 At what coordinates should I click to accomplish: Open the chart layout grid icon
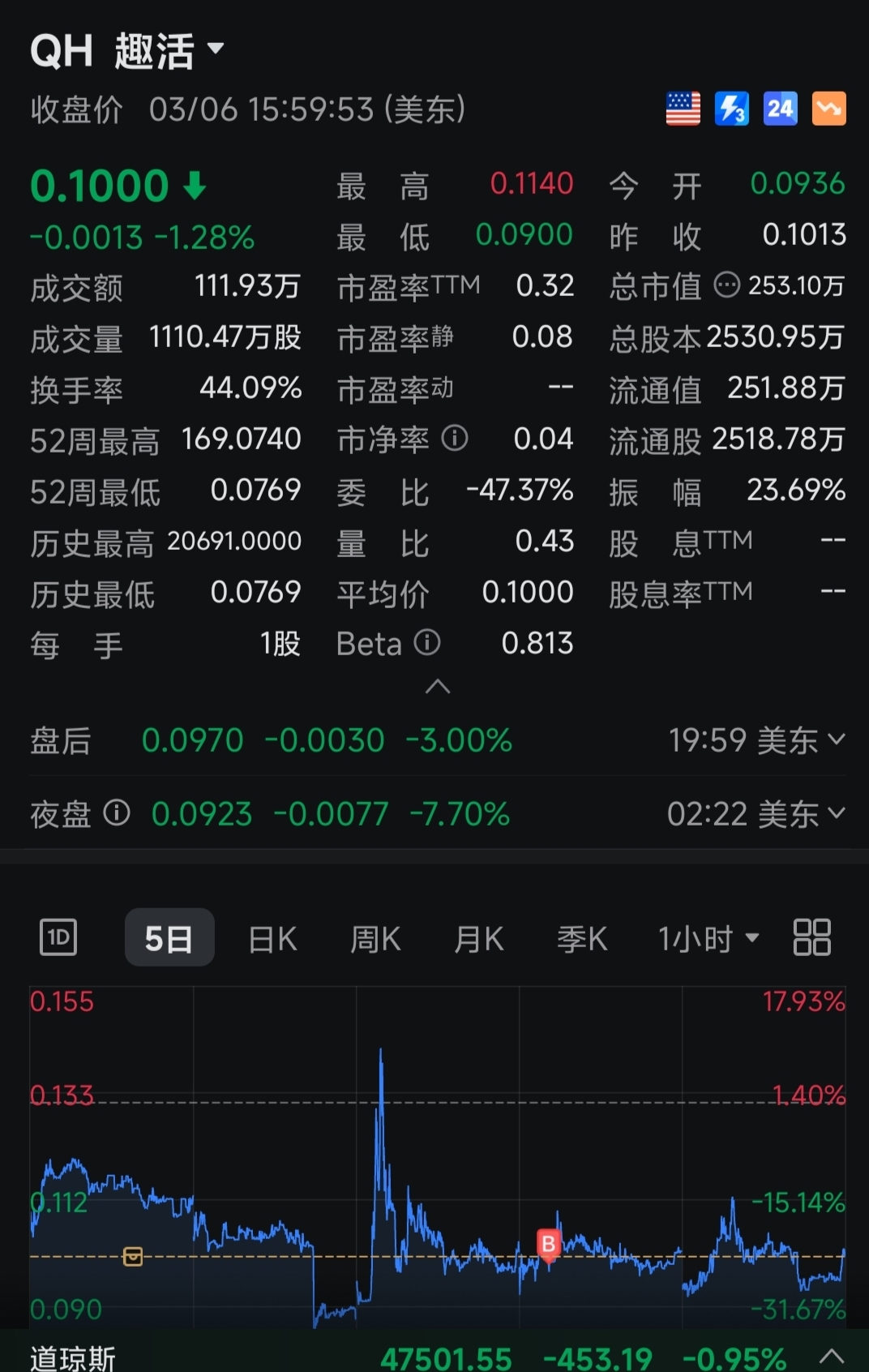[811, 937]
